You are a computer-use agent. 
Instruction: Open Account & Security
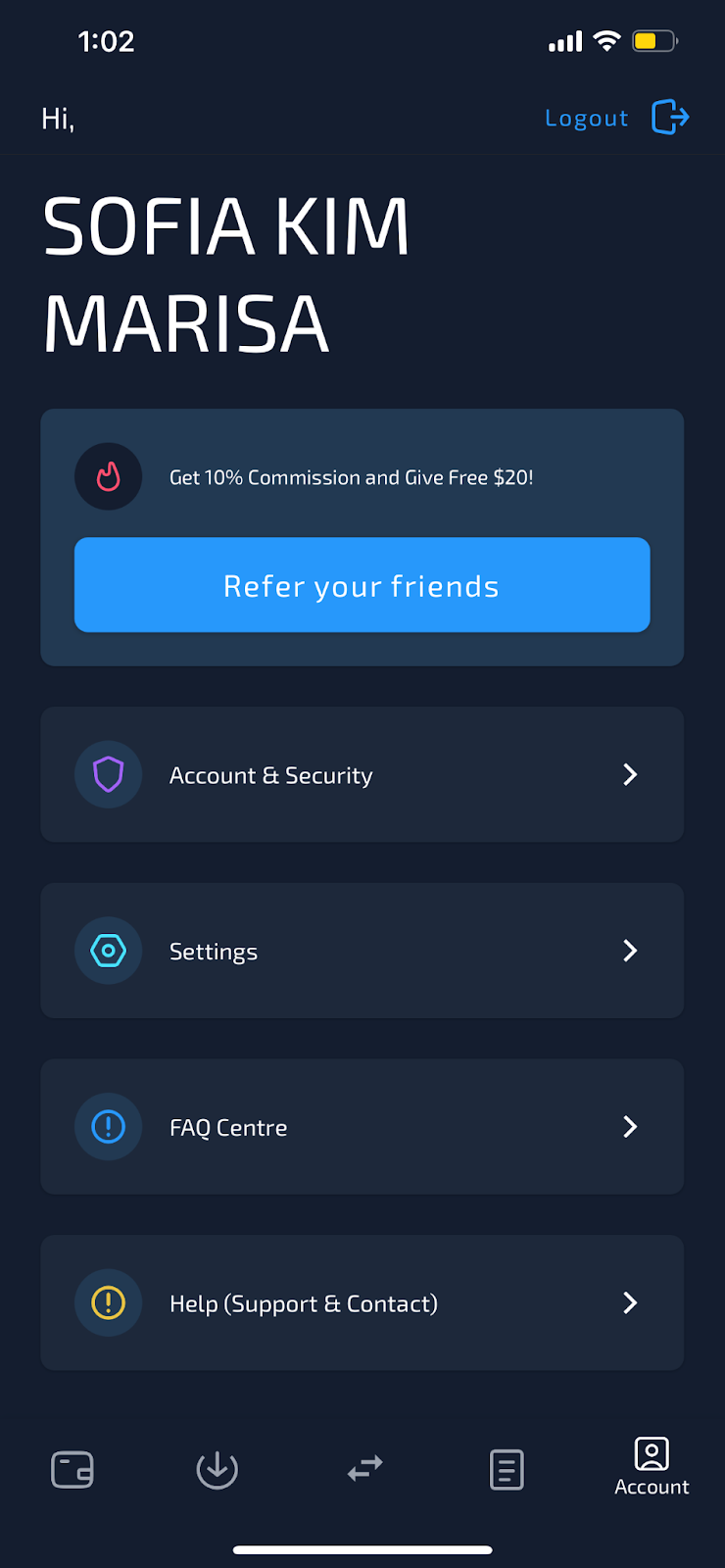[x=362, y=774]
